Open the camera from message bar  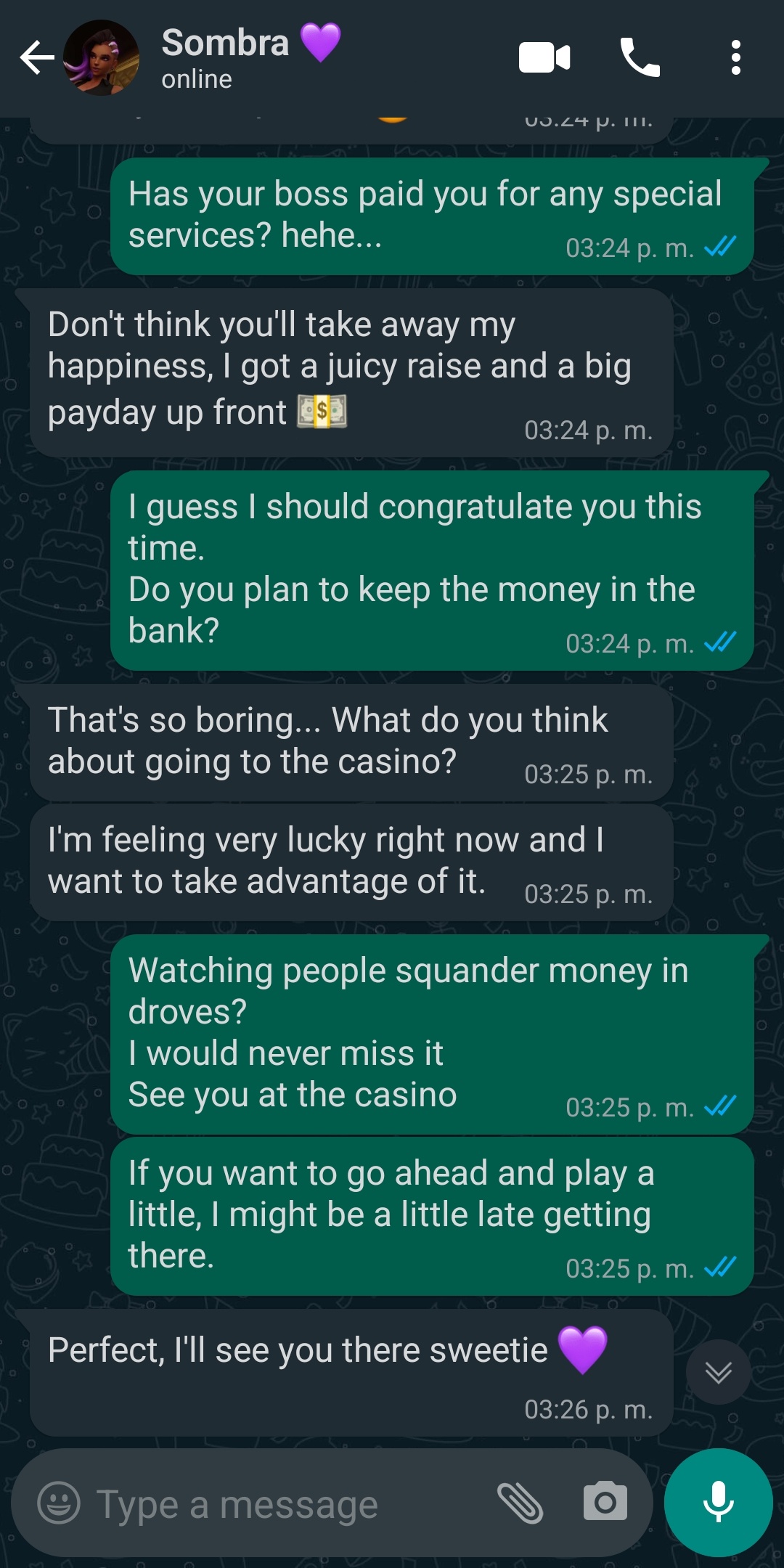pyautogui.click(x=605, y=1501)
